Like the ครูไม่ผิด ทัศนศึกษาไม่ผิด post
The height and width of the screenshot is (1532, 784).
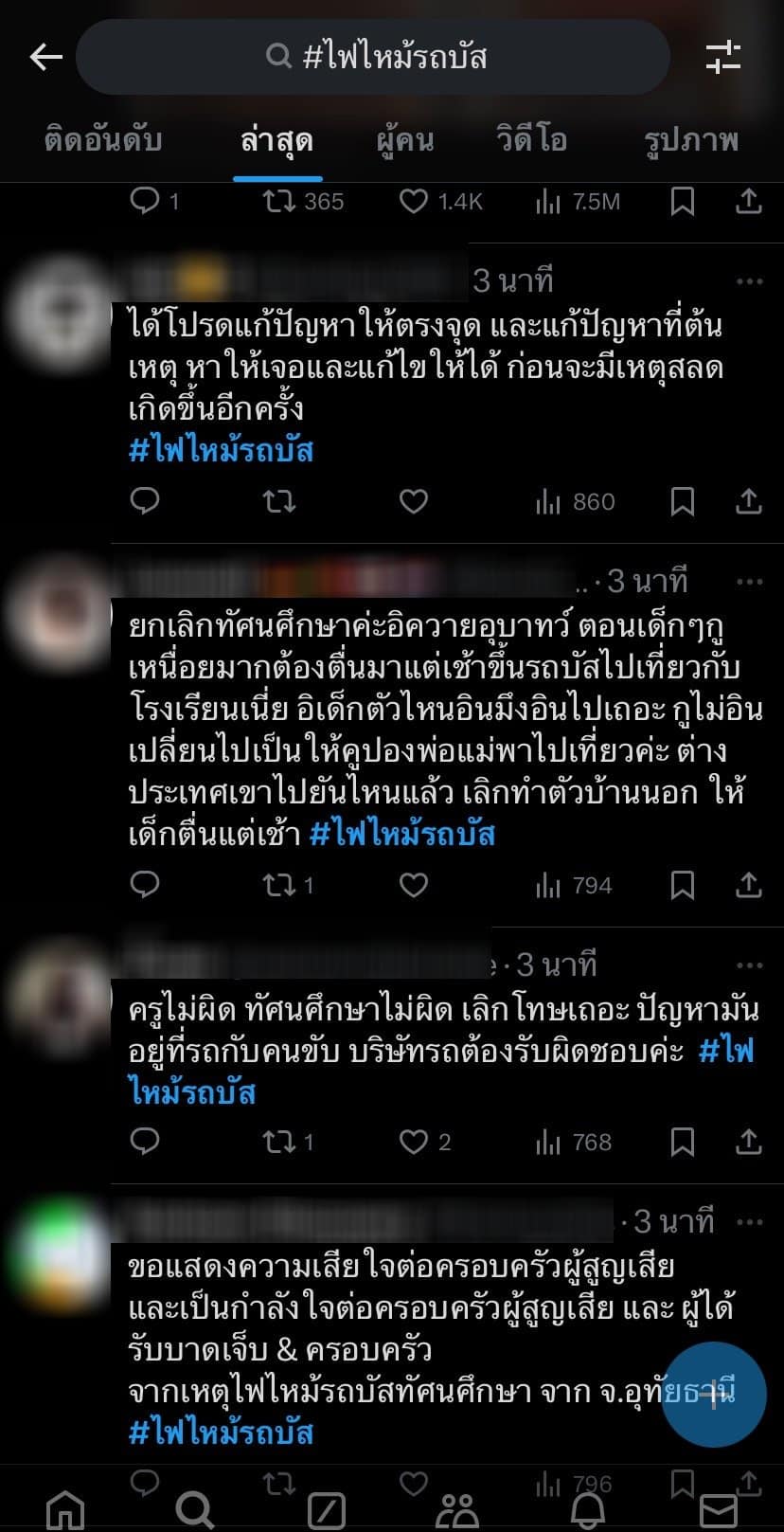413,1142
